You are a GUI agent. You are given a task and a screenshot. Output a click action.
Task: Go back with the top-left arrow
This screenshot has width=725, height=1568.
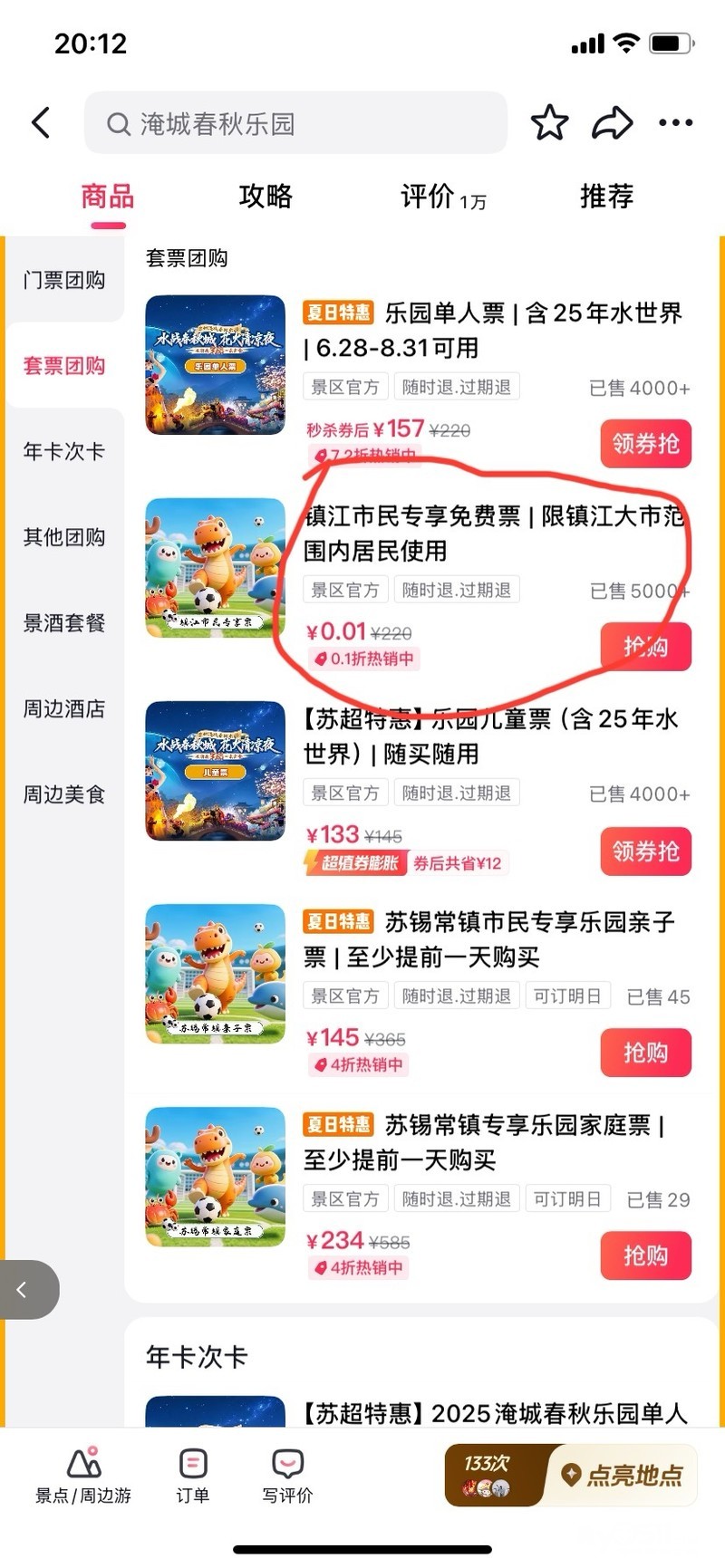(41, 123)
